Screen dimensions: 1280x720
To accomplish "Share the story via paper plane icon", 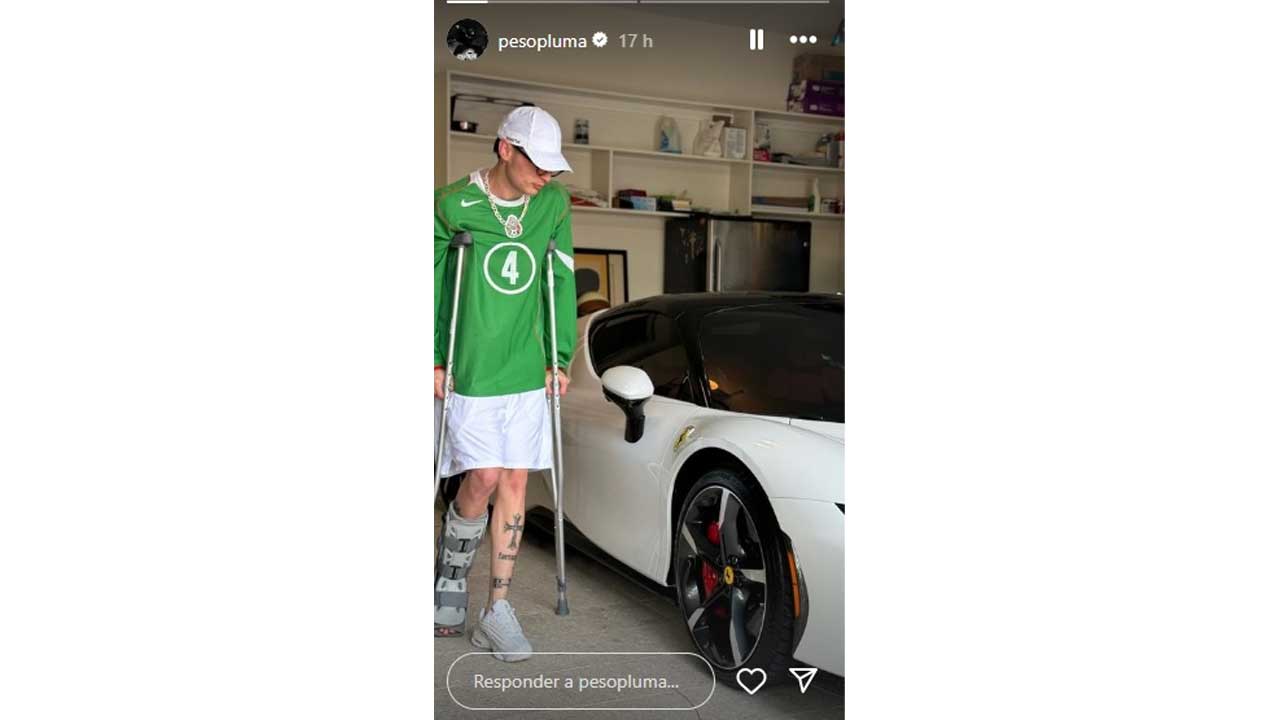I will (803, 680).
